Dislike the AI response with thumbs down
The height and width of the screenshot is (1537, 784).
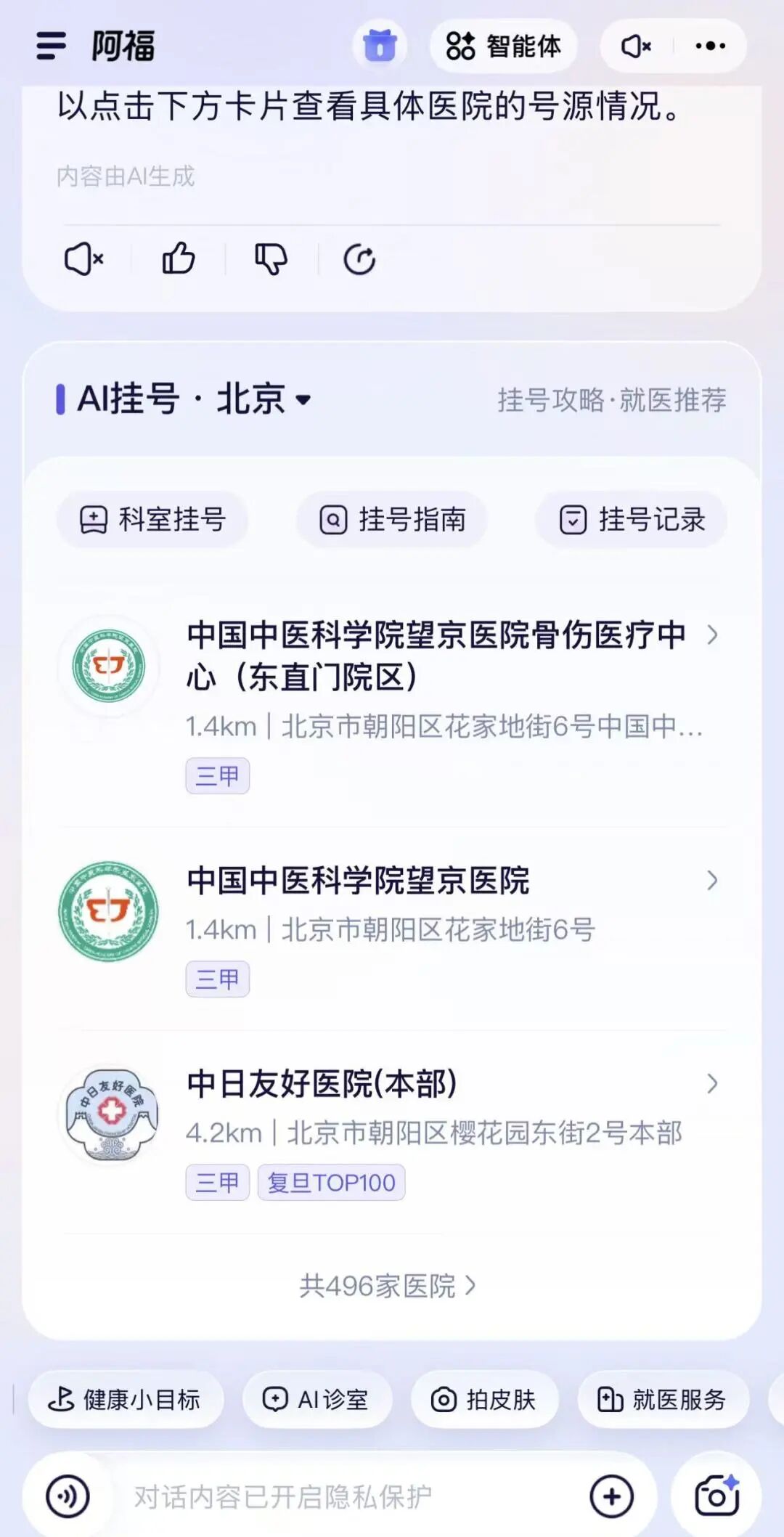[271, 258]
